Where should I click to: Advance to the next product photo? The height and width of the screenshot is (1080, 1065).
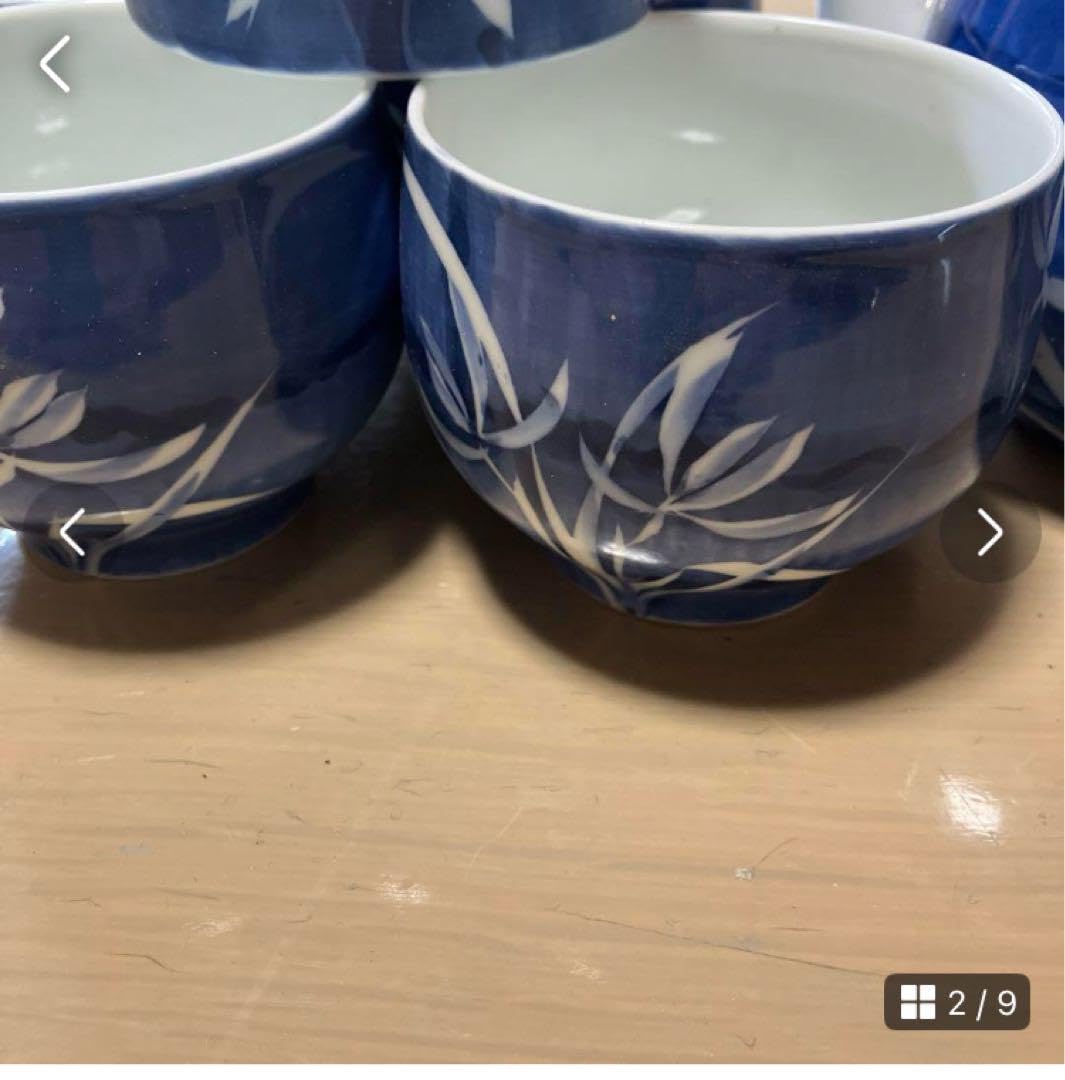pos(989,532)
